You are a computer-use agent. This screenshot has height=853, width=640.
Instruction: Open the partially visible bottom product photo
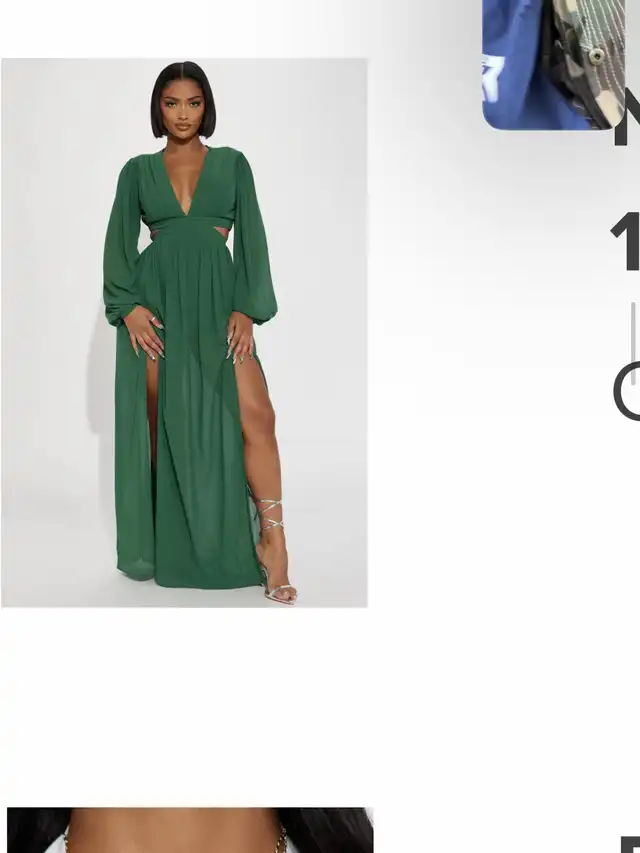[x=189, y=830]
